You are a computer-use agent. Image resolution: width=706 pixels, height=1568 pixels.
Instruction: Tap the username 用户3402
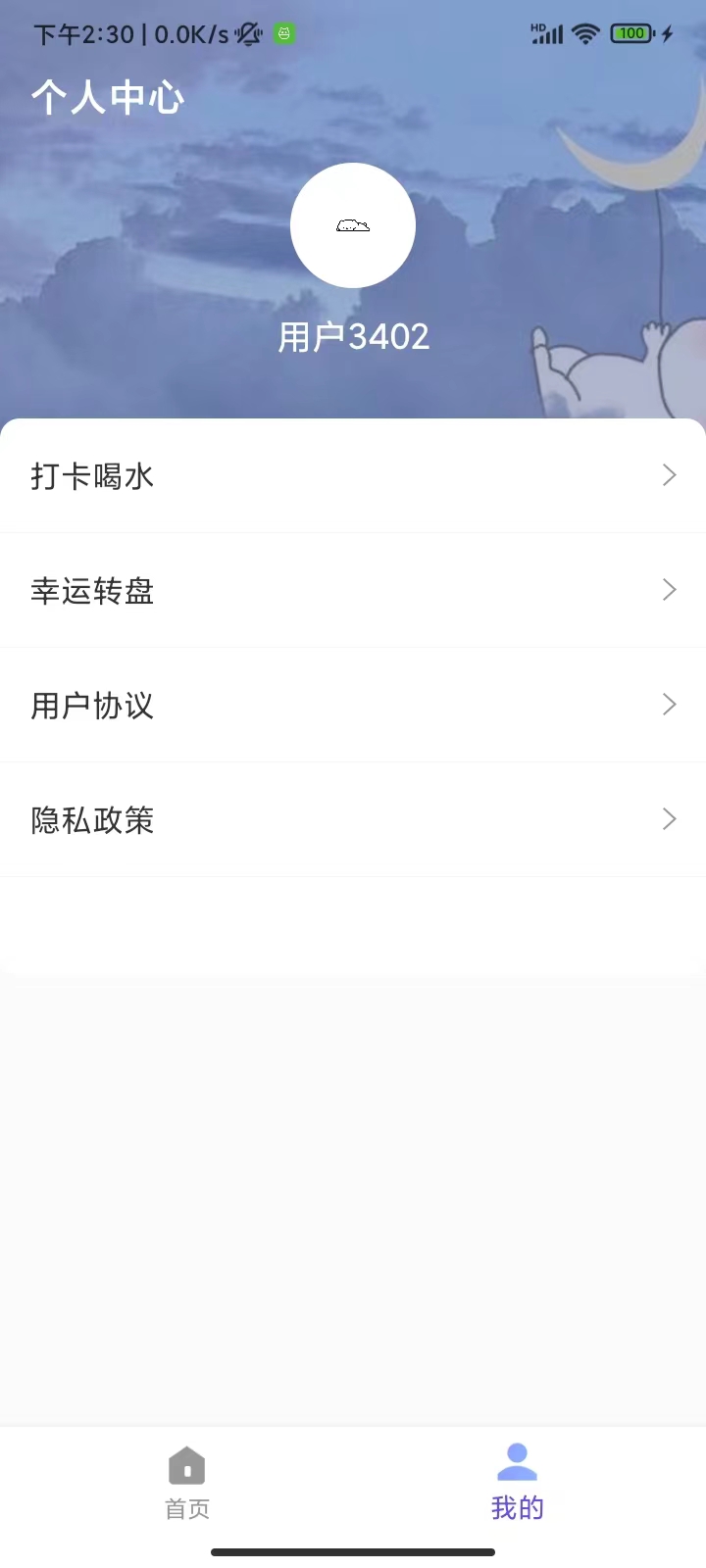[x=353, y=336]
